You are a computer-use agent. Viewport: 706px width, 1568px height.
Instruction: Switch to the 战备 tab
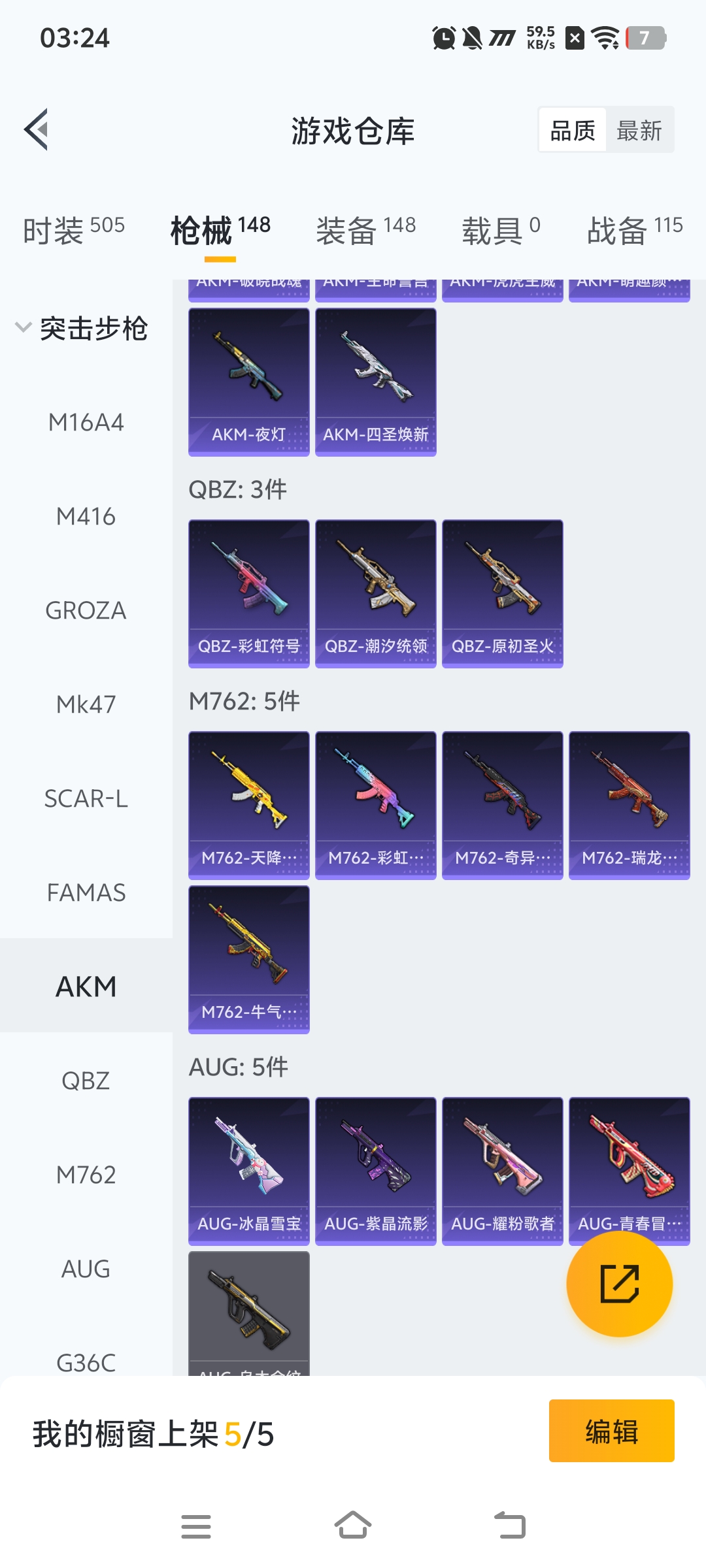(634, 230)
